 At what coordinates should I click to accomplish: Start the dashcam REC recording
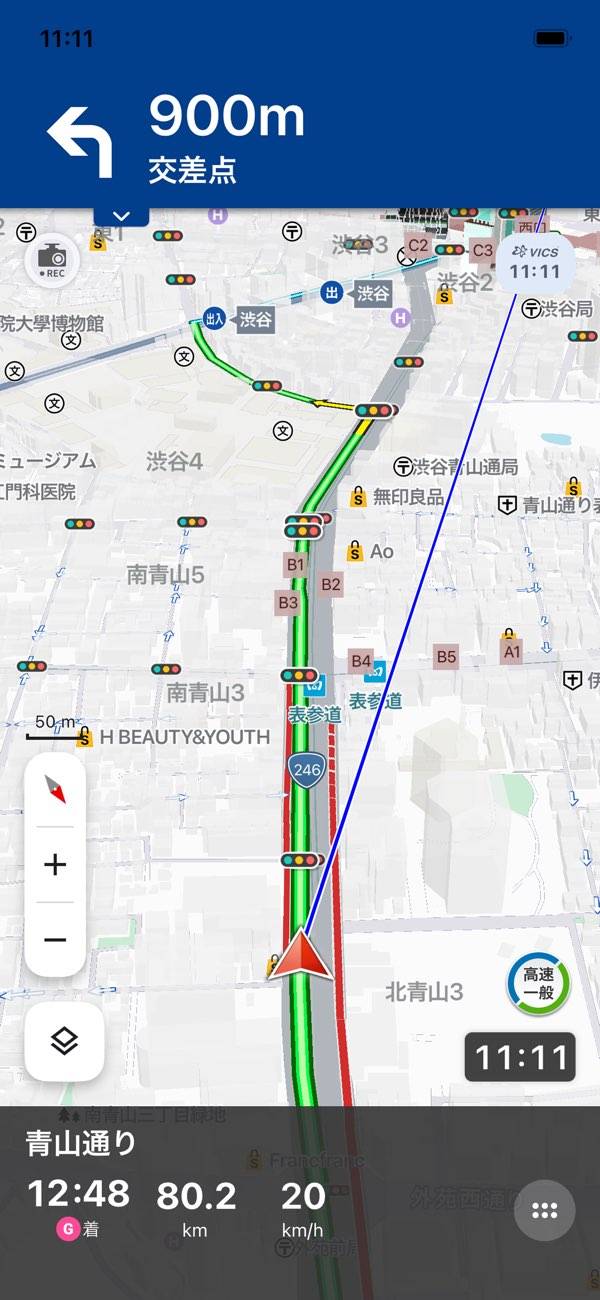coord(52,260)
